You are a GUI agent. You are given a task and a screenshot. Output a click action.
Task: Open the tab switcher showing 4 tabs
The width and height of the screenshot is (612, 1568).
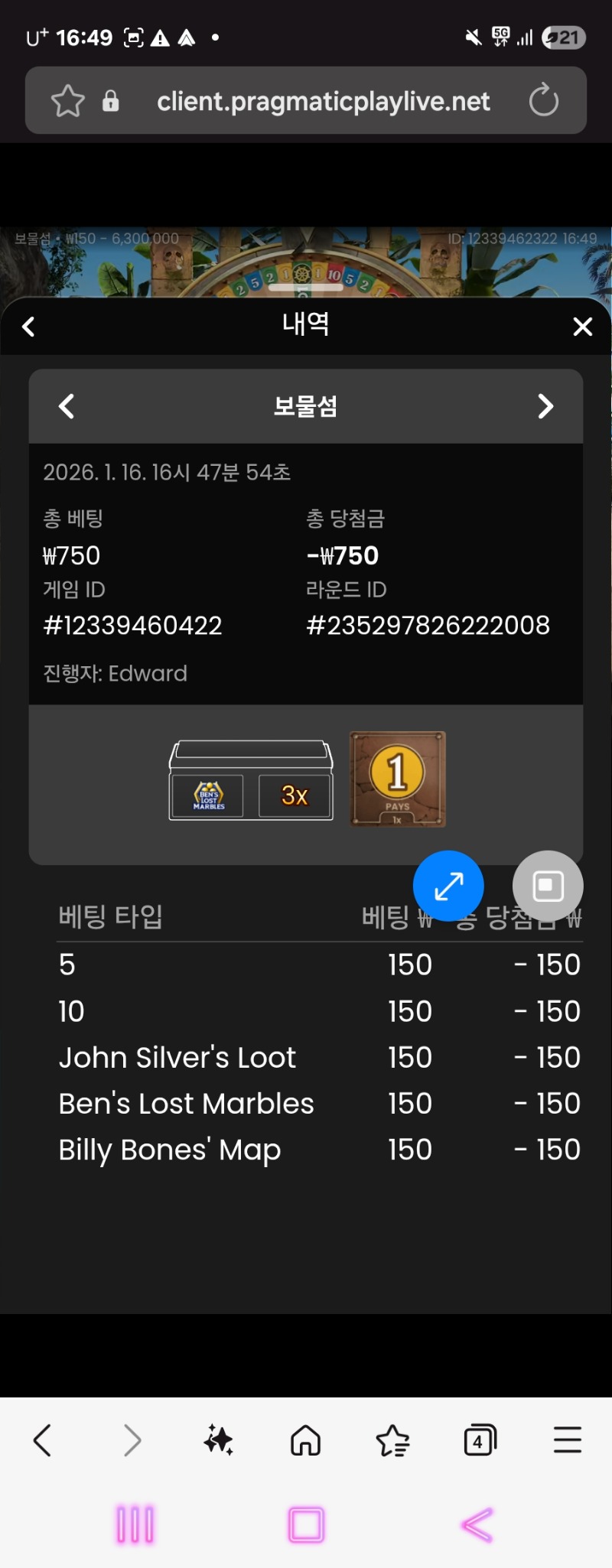[480, 1441]
